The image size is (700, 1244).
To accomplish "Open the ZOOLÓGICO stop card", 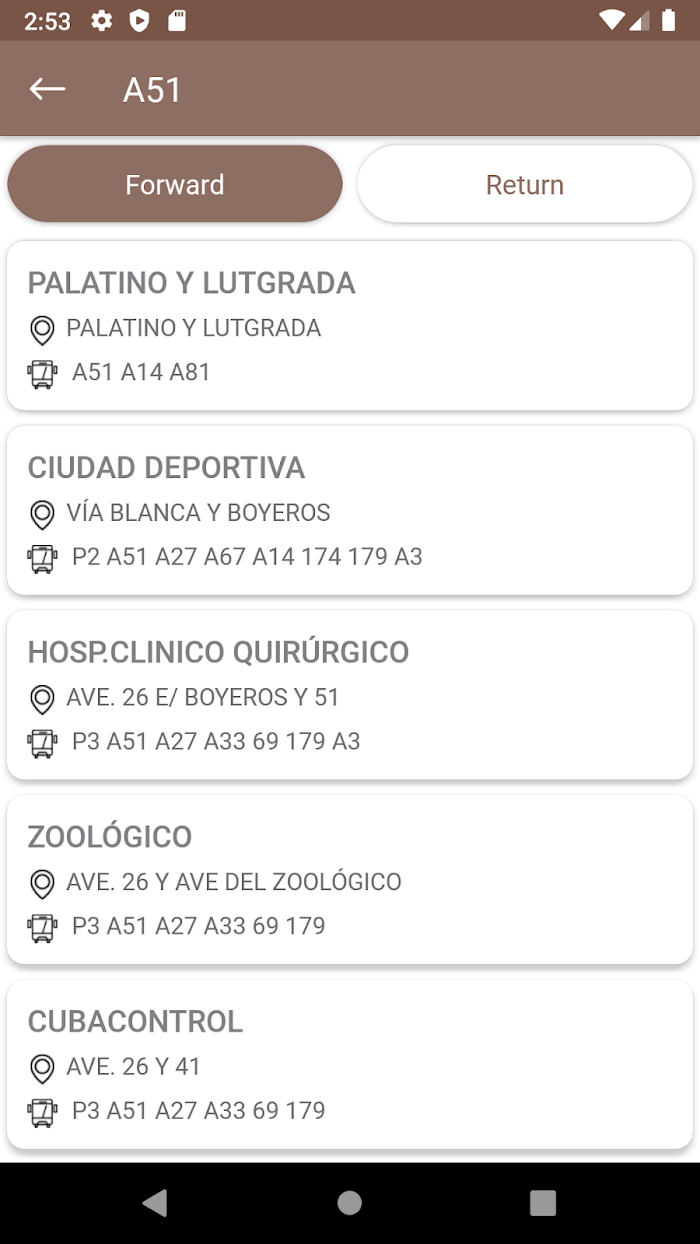I will 350,880.
